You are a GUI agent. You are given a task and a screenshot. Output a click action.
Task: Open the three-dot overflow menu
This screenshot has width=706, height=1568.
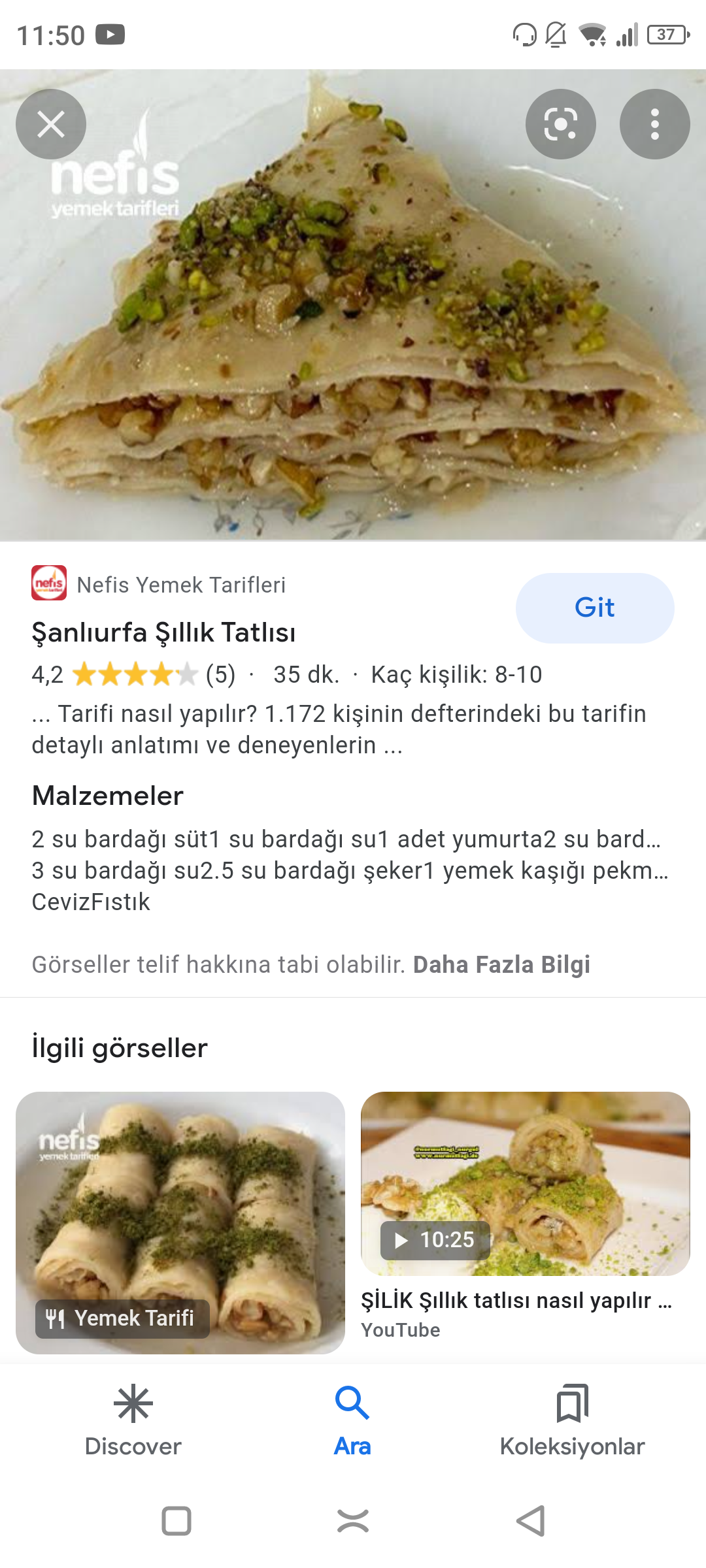point(654,124)
